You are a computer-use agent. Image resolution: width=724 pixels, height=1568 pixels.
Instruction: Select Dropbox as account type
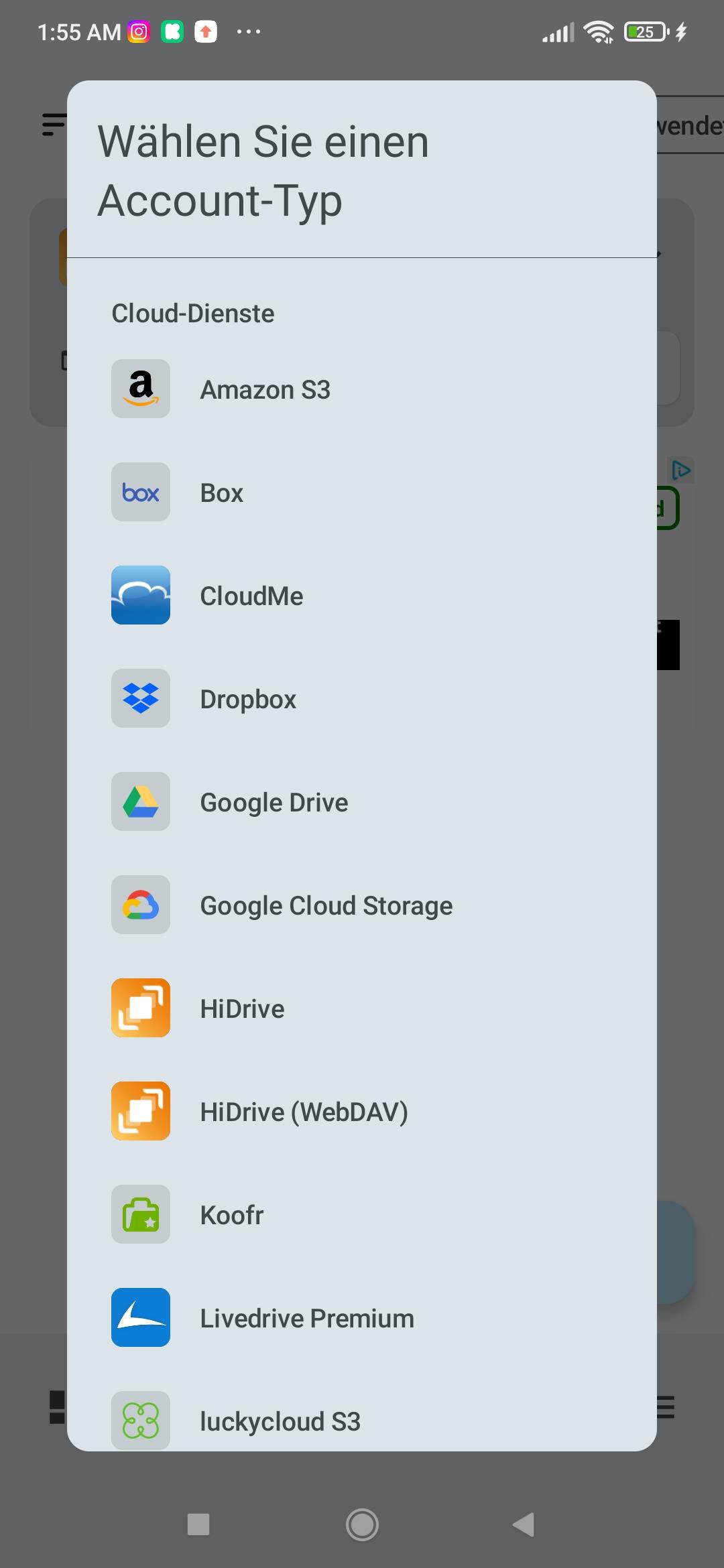(248, 699)
